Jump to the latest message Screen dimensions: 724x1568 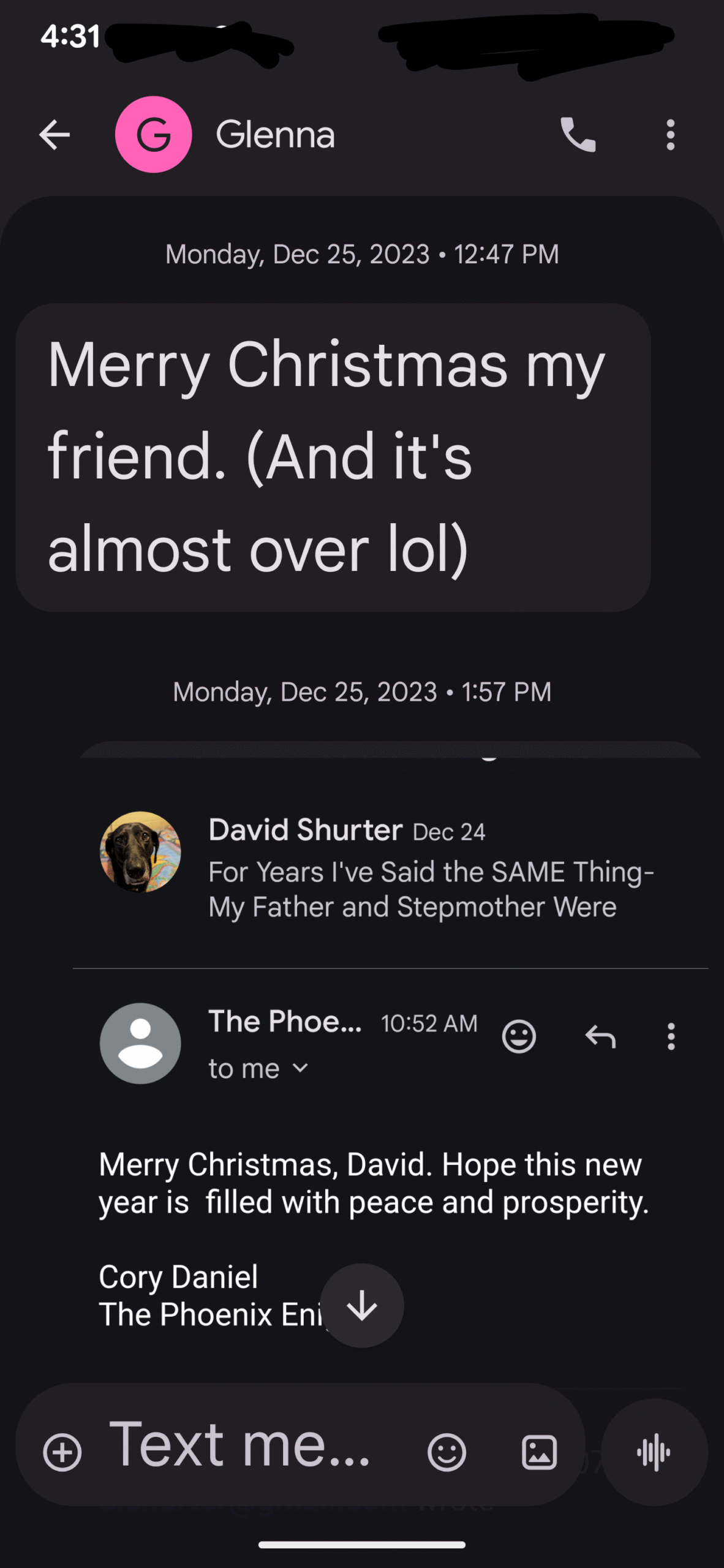click(x=362, y=1305)
